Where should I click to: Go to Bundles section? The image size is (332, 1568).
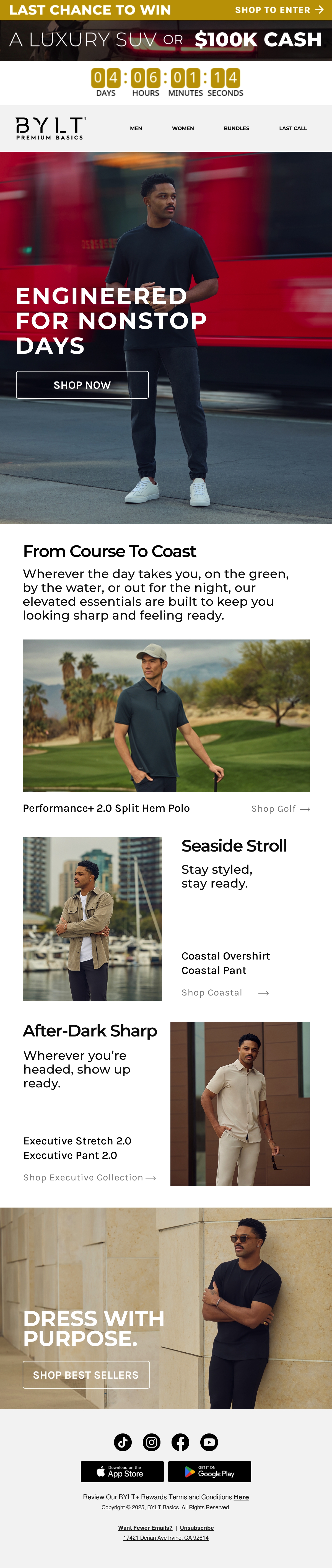click(237, 128)
